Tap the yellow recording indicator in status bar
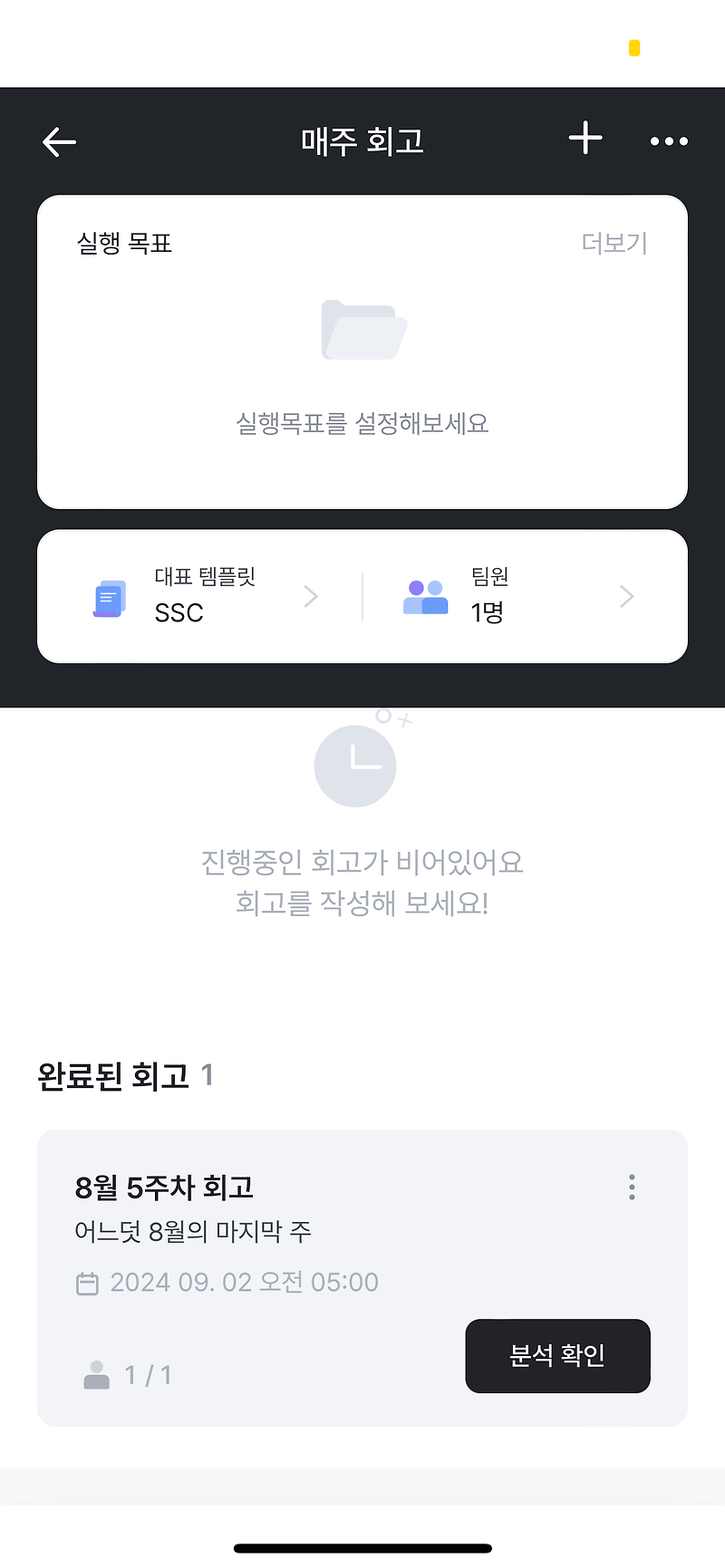This screenshot has width=725, height=1568. coord(633,49)
